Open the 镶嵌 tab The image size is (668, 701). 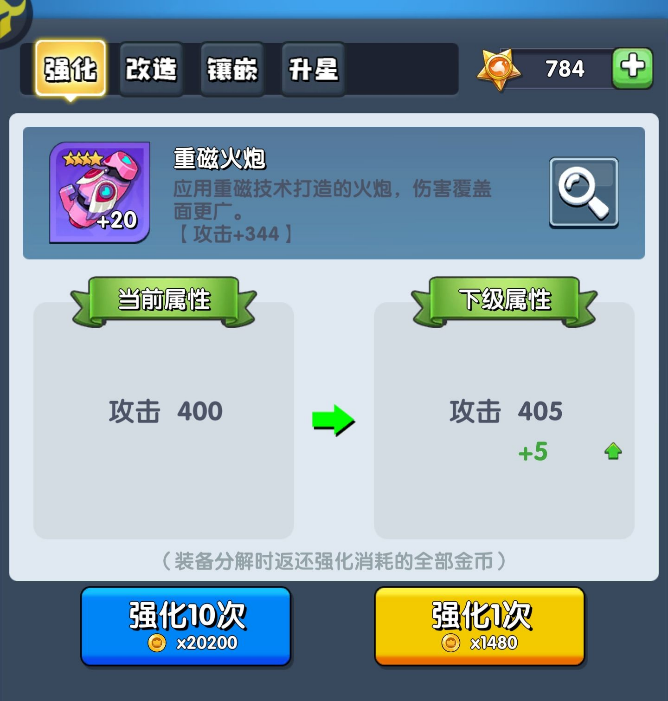232,69
